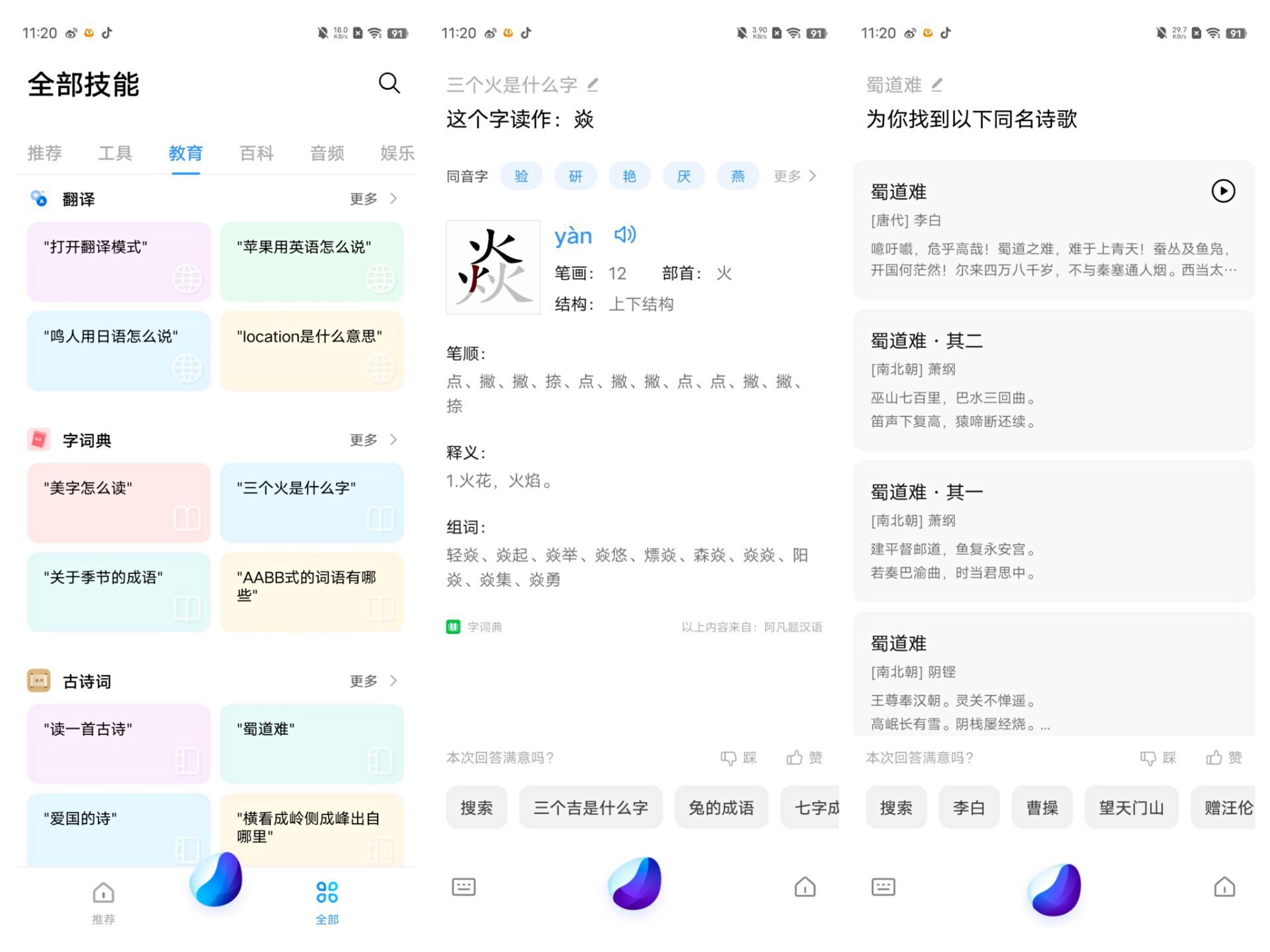Play the 蜀道难 poem by 李白

pos(1222,191)
